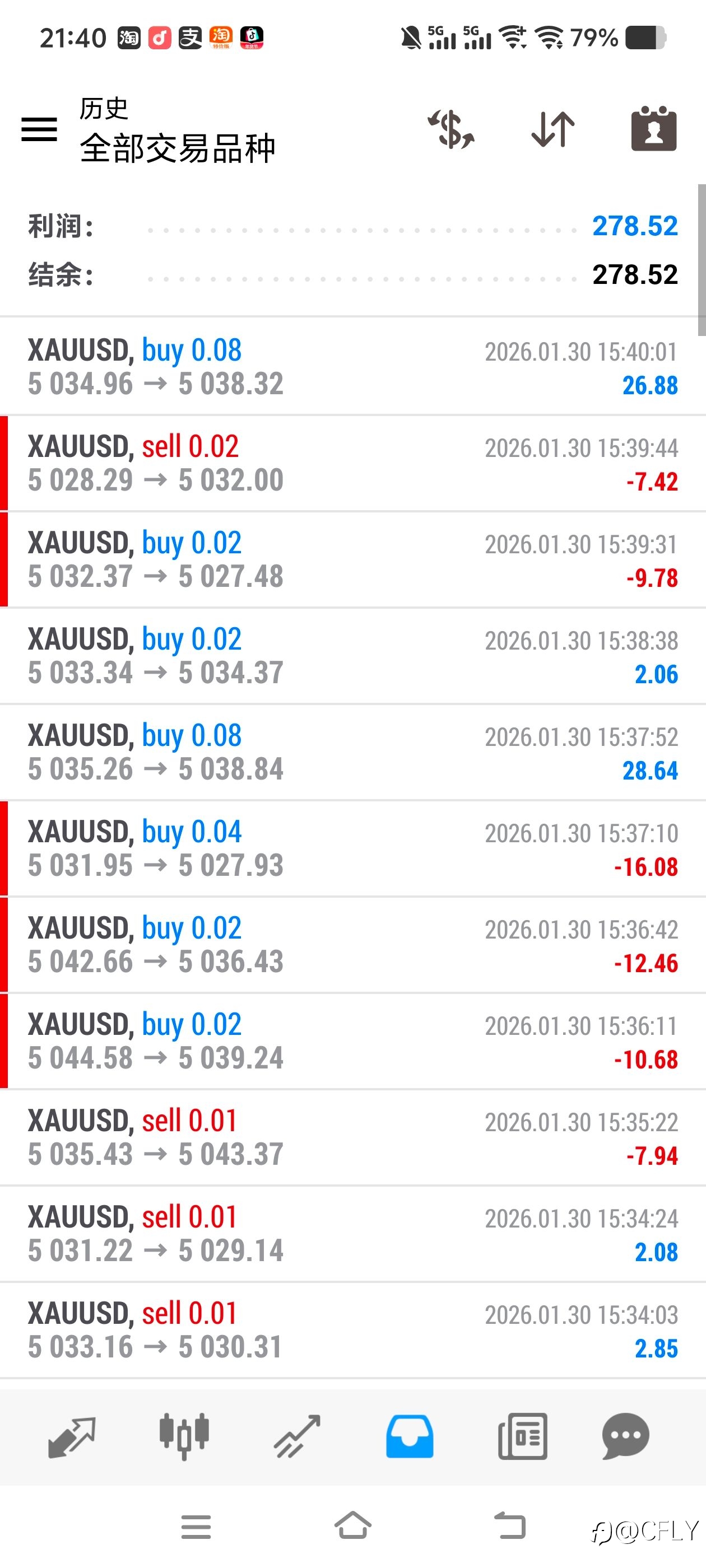Image resolution: width=706 pixels, height=1568 pixels.
Task: Show details of the 15:36:42 trade
Action: (x=352, y=945)
